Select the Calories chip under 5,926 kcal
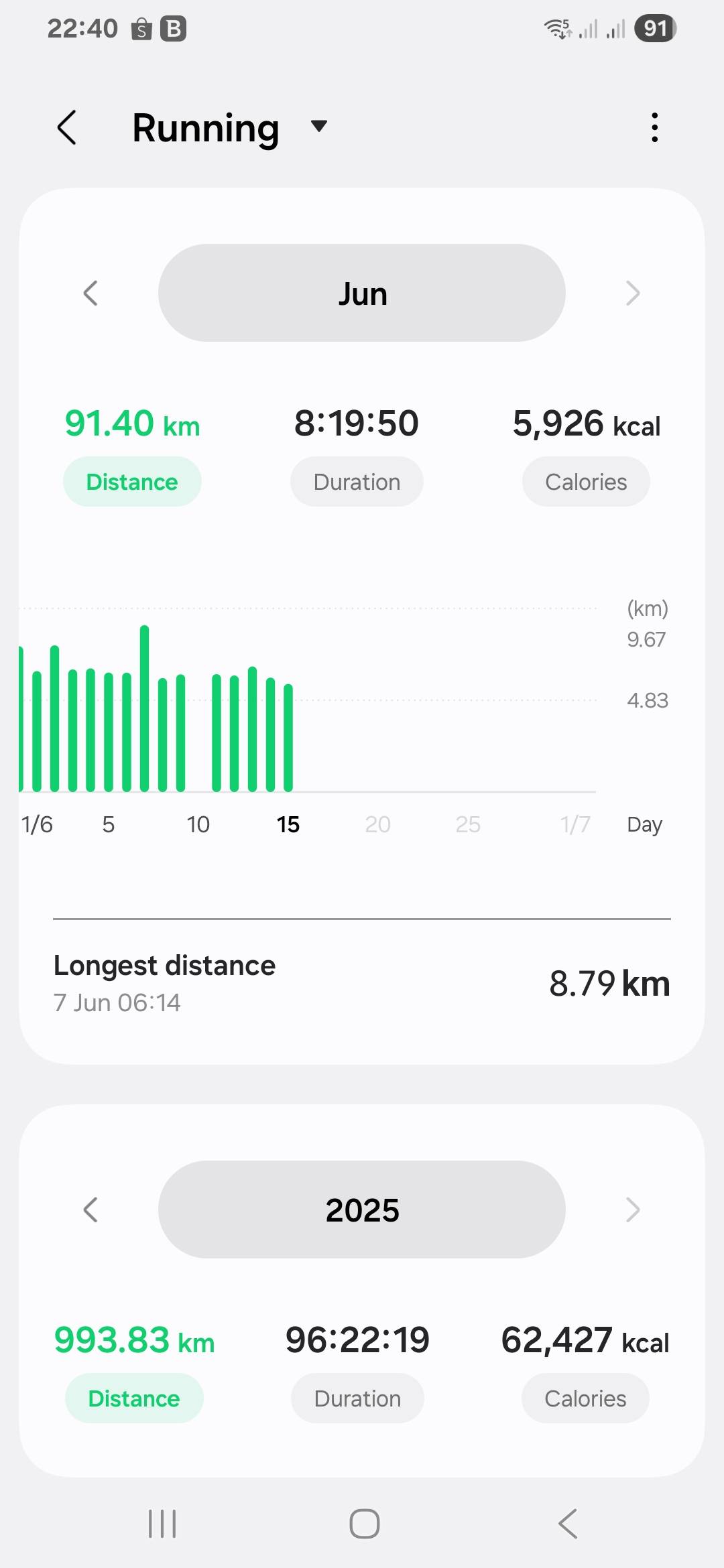 click(586, 482)
